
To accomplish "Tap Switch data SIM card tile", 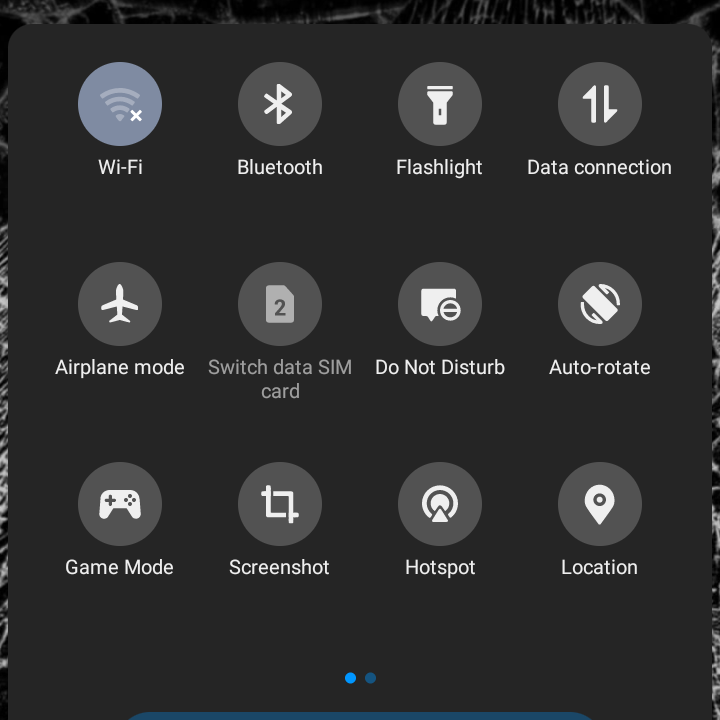I will 280,305.
